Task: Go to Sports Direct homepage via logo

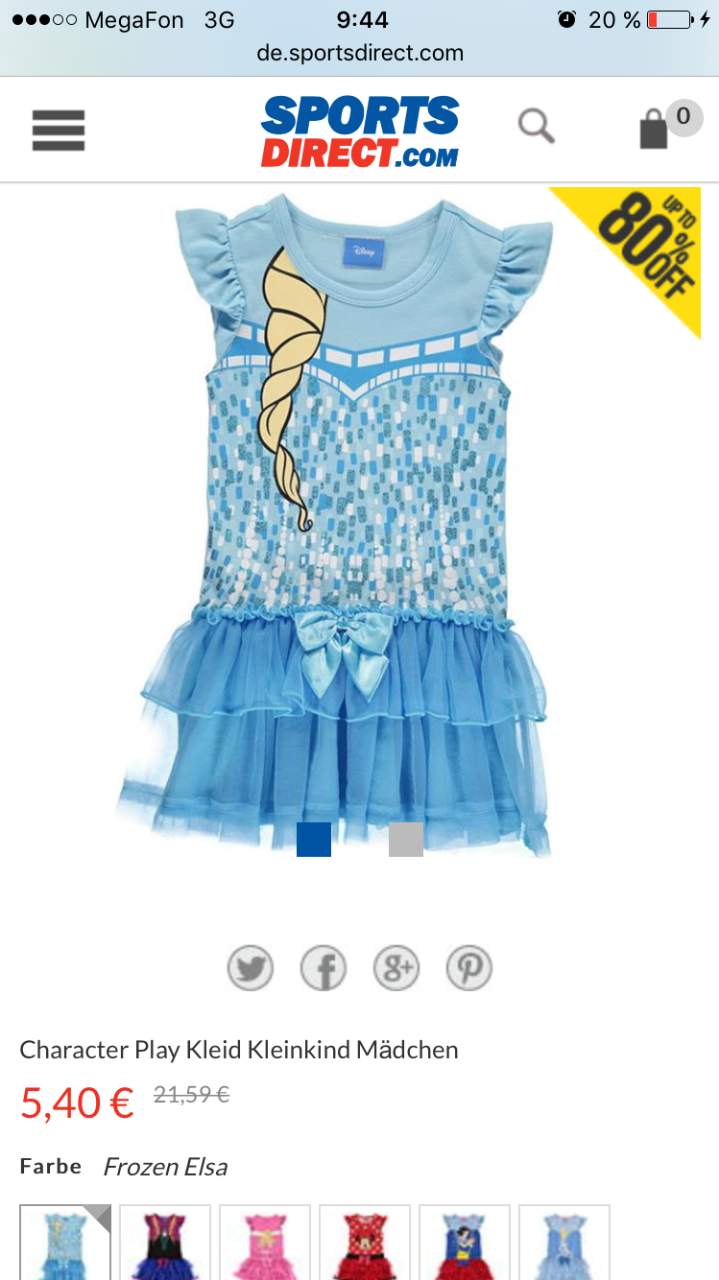Action: (359, 131)
